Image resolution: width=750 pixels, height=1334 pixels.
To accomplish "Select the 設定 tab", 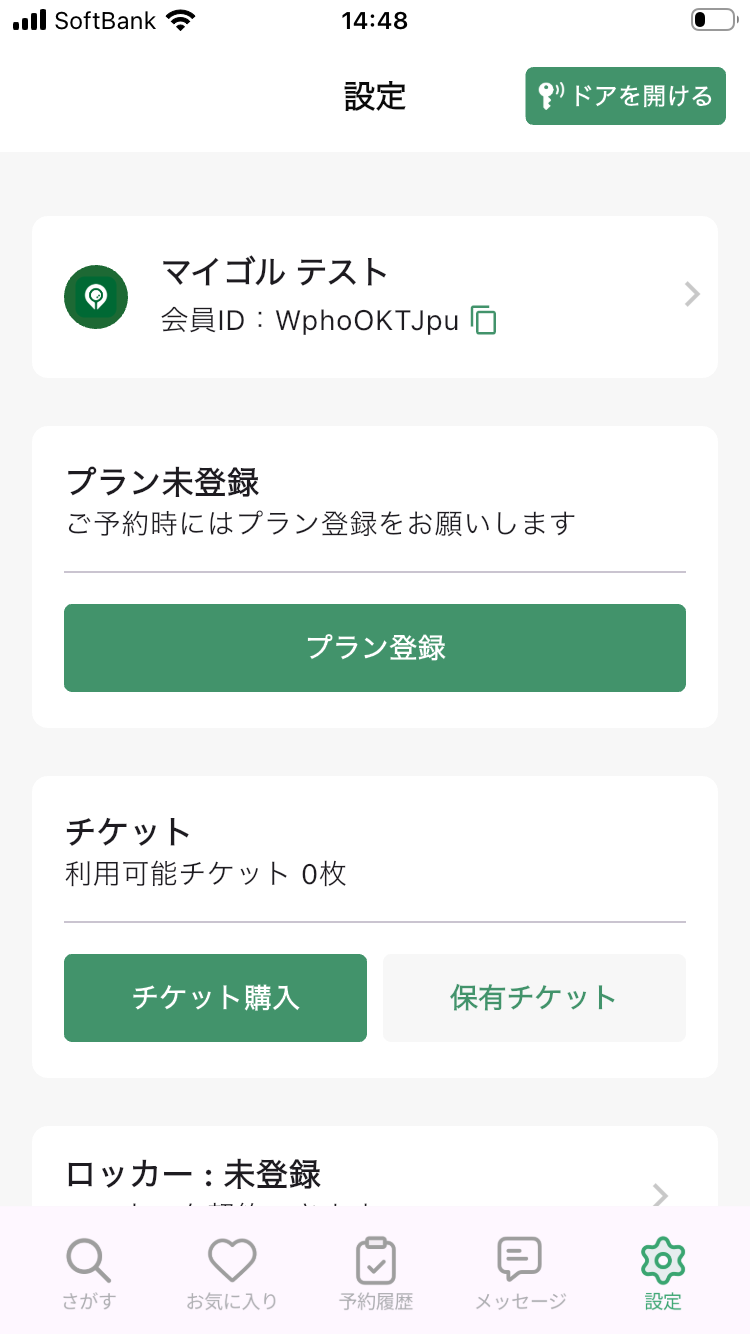I will tap(662, 1272).
